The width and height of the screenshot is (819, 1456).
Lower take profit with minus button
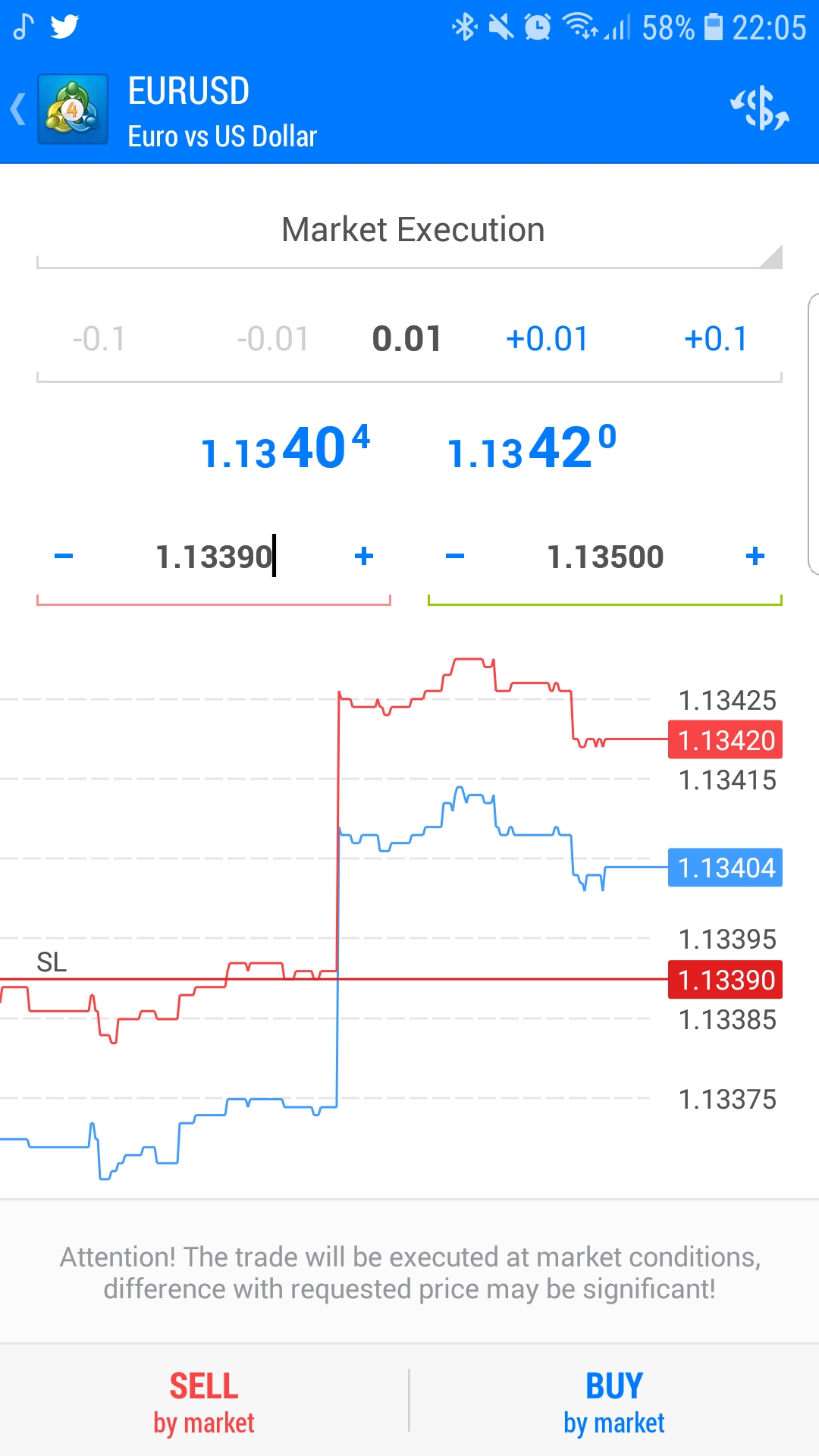pos(455,557)
